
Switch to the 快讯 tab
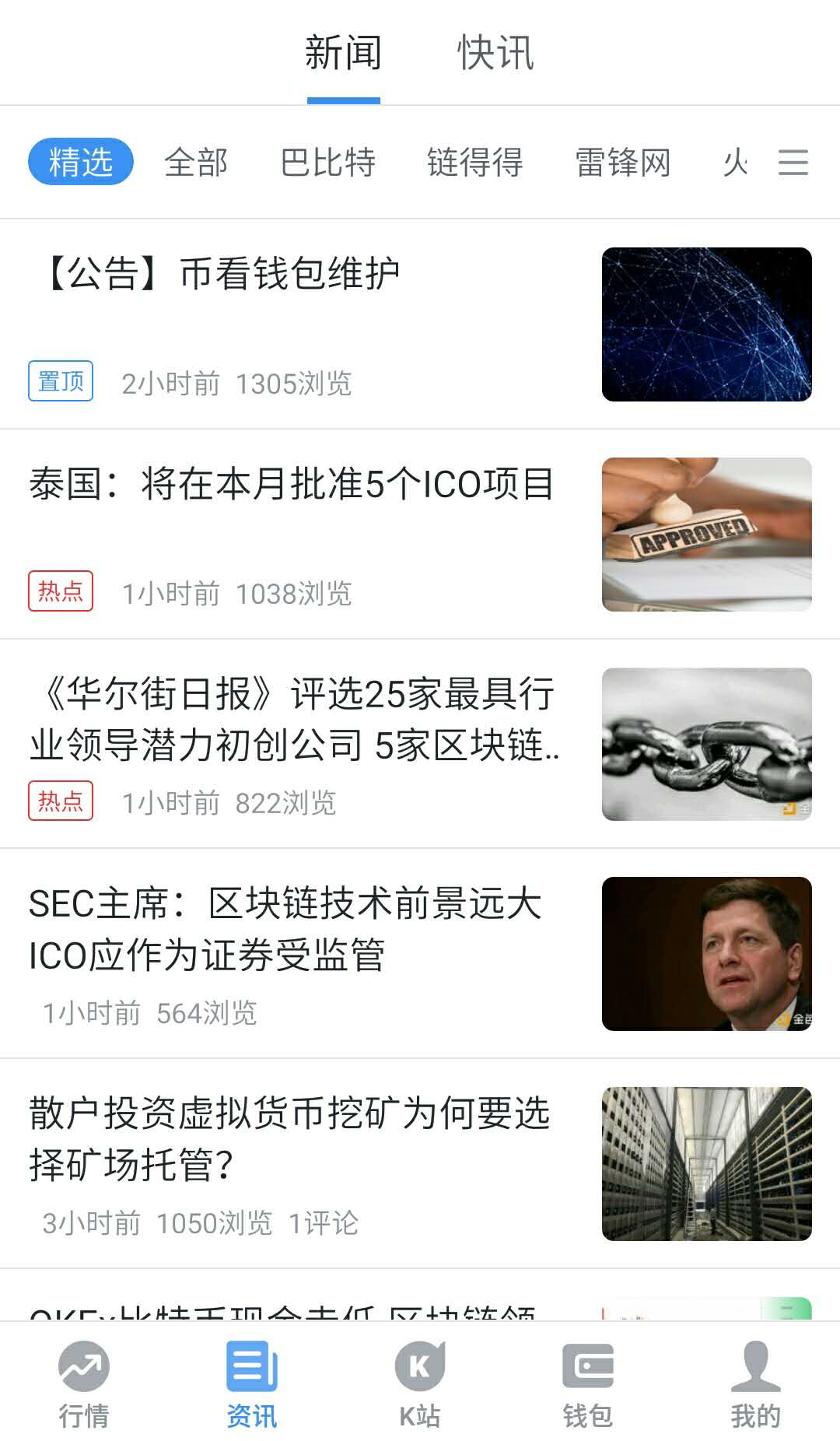point(495,53)
